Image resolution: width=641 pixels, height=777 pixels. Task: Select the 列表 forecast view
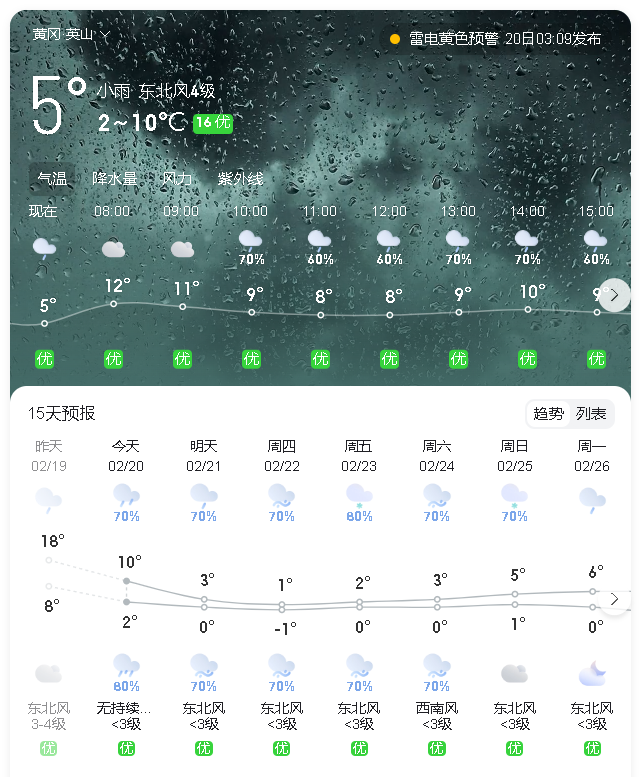[591, 414]
